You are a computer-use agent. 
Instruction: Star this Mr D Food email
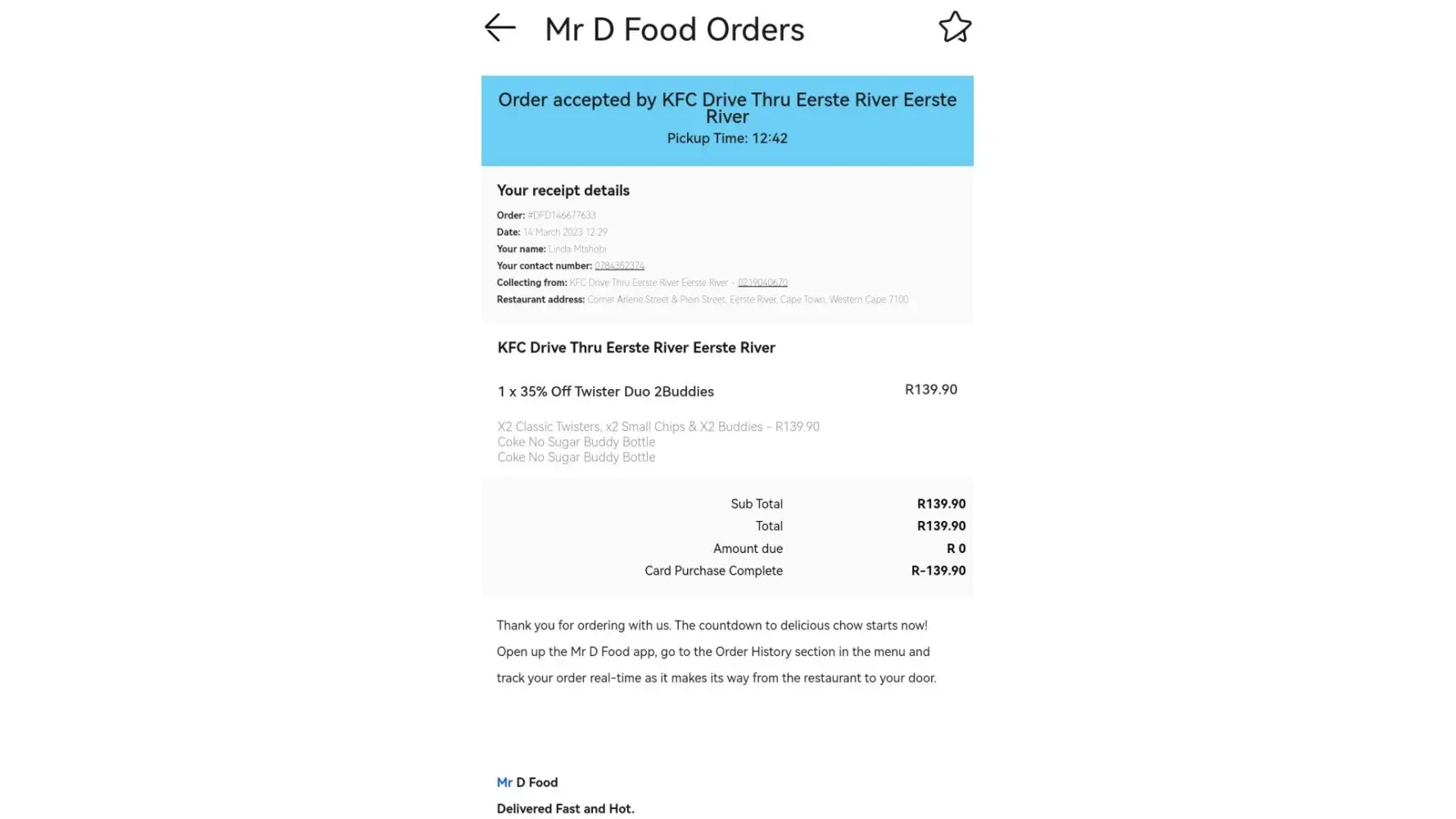(x=954, y=28)
